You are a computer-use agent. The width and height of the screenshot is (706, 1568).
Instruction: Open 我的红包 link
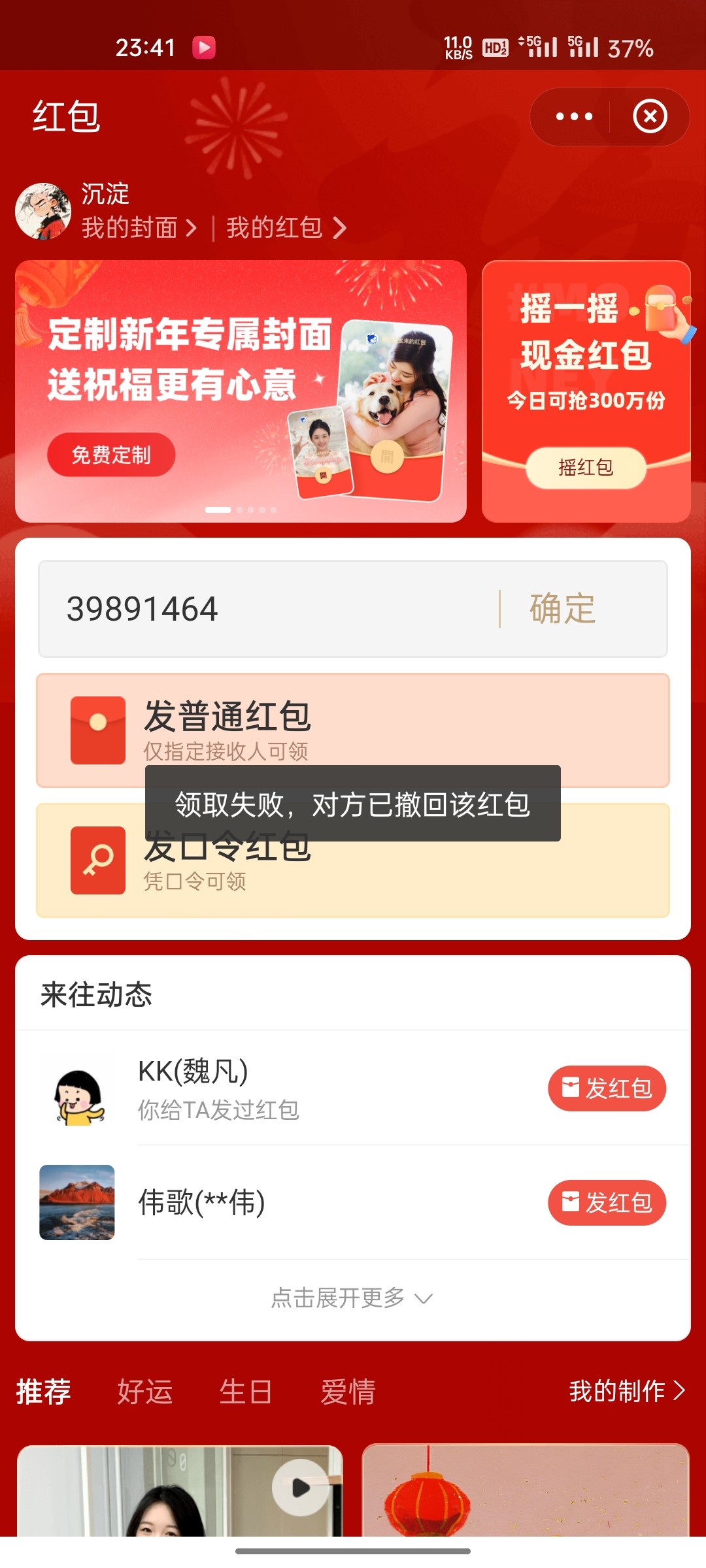[x=286, y=228]
